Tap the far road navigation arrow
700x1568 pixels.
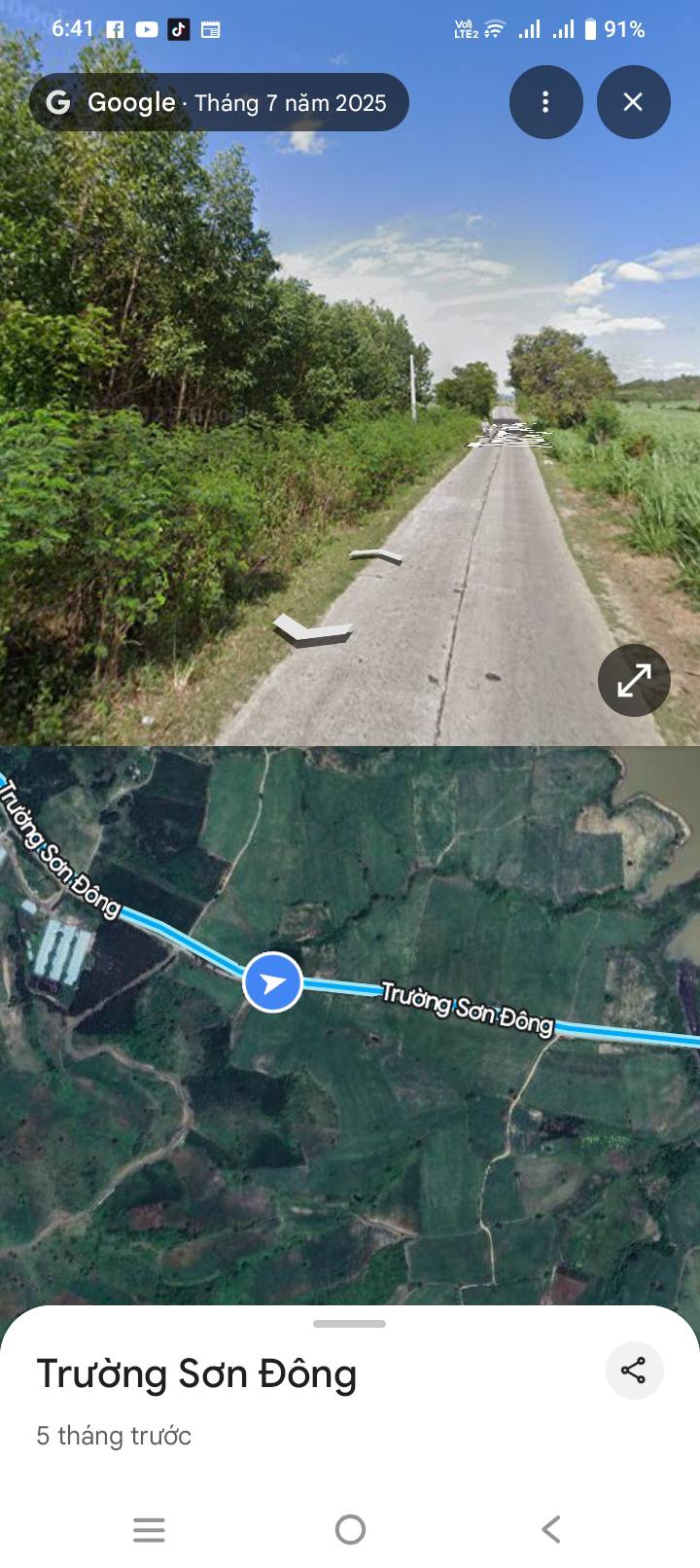[376, 555]
